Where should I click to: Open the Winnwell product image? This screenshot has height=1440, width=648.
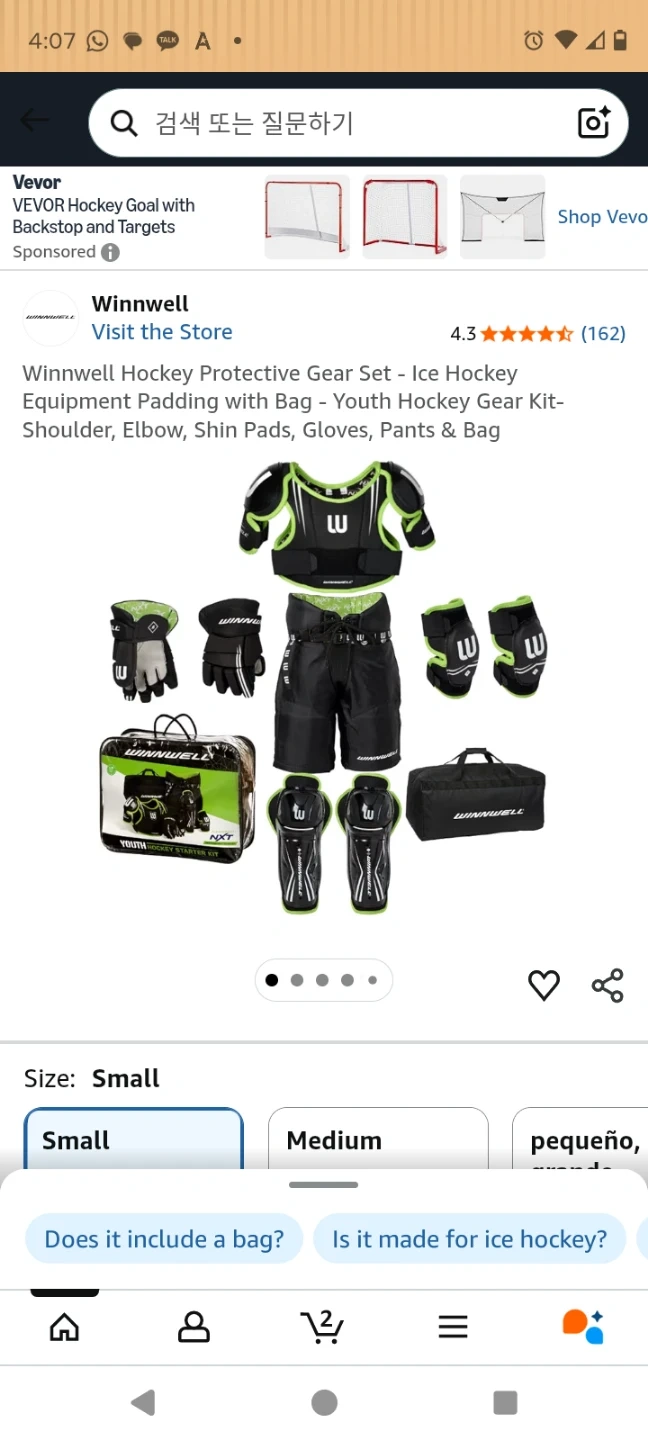point(324,690)
